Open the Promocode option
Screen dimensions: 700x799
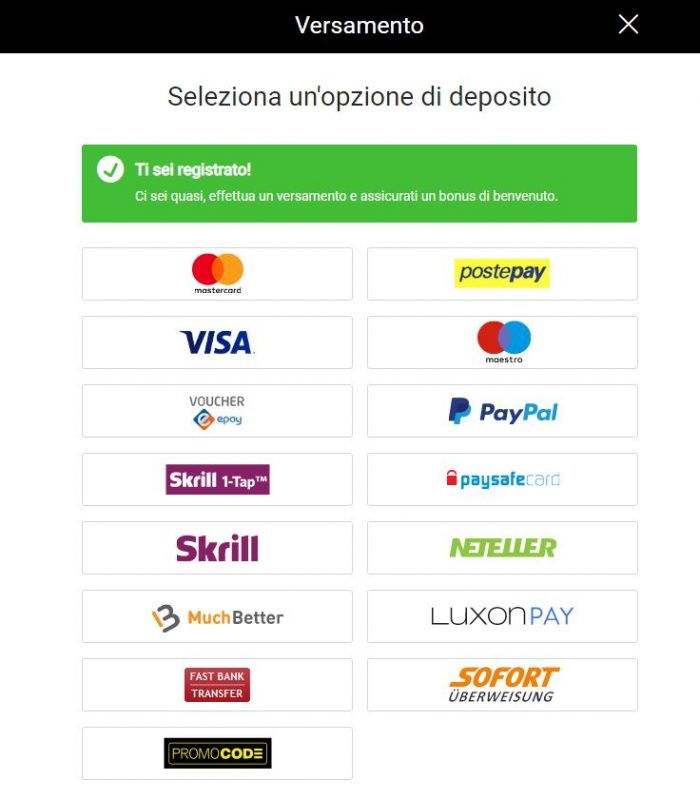(x=217, y=753)
